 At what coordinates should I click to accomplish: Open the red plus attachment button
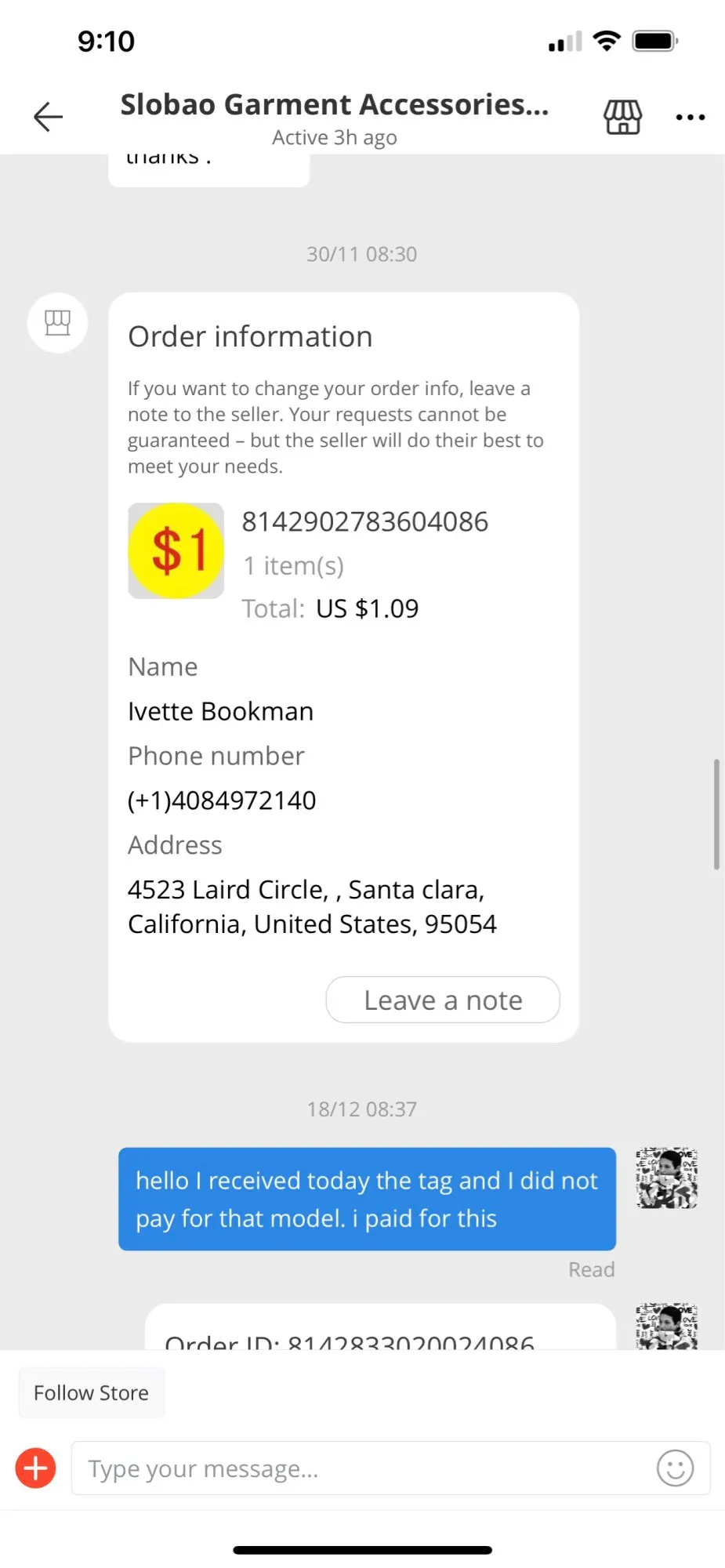coord(36,1468)
